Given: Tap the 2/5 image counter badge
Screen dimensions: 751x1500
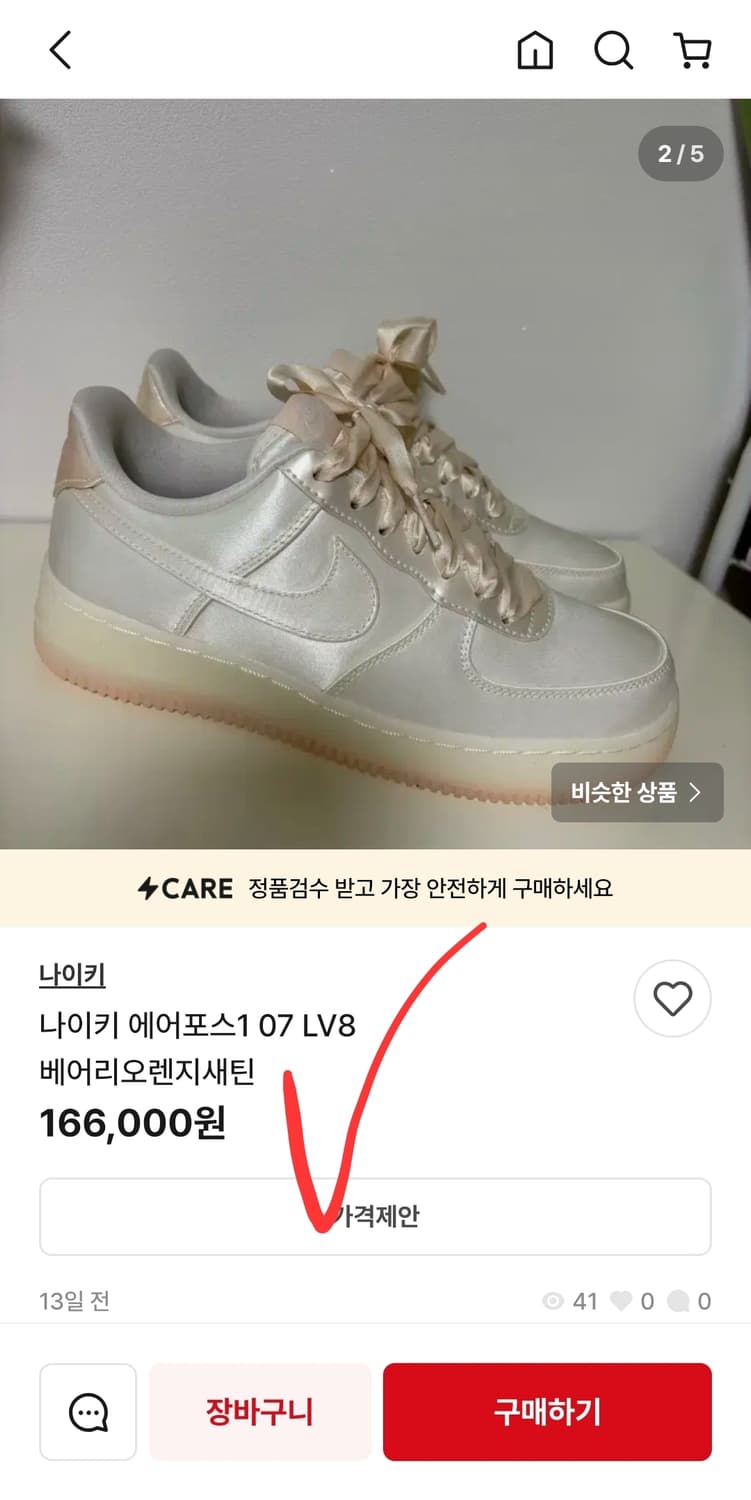Looking at the screenshot, I should click(x=680, y=154).
